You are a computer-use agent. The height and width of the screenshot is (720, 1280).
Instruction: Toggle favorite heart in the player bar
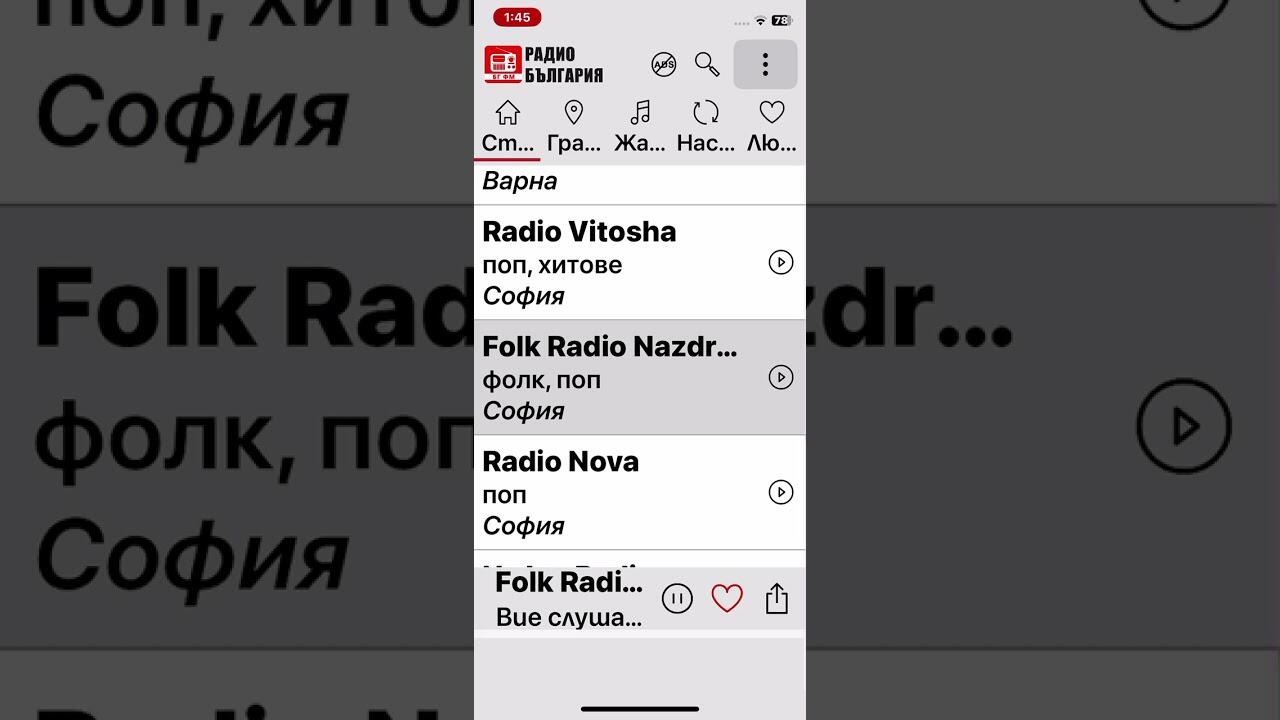click(x=727, y=599)
